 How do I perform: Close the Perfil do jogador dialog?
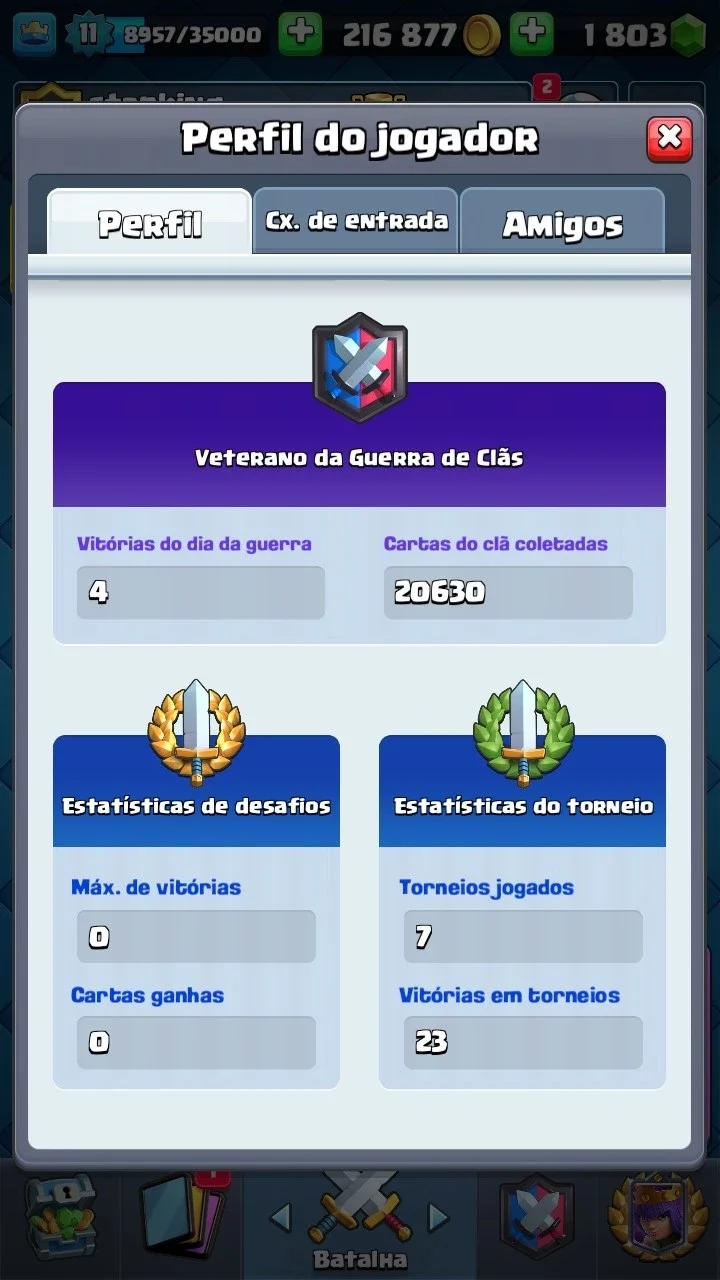pos(669,138)
